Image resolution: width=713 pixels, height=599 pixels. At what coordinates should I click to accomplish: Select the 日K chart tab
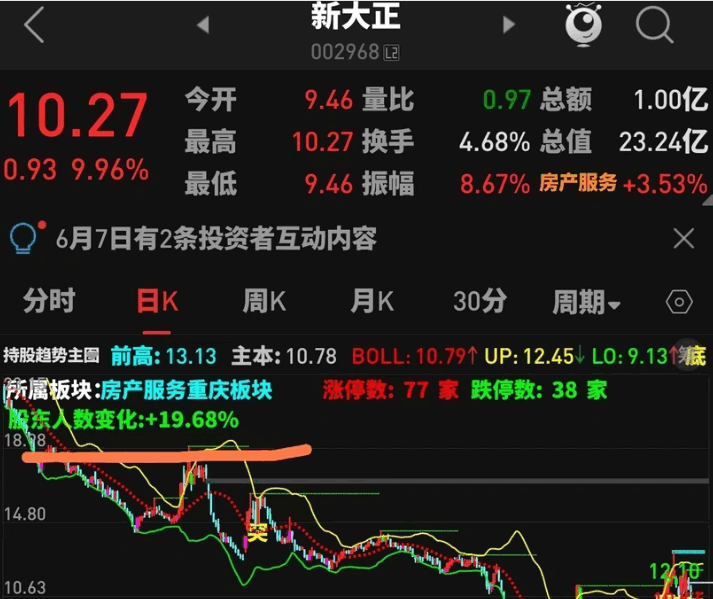point(157,301)
